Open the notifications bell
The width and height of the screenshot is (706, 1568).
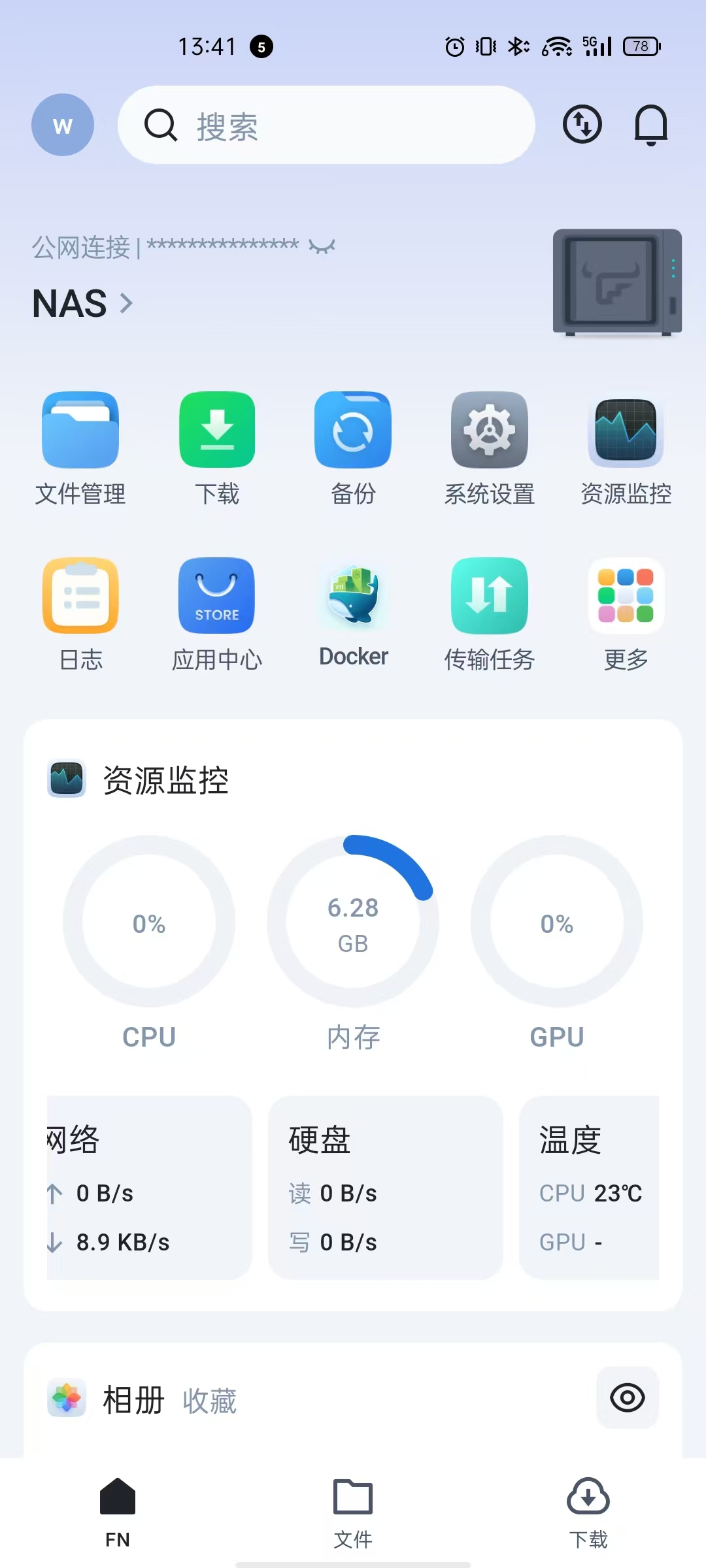(650, 124)
